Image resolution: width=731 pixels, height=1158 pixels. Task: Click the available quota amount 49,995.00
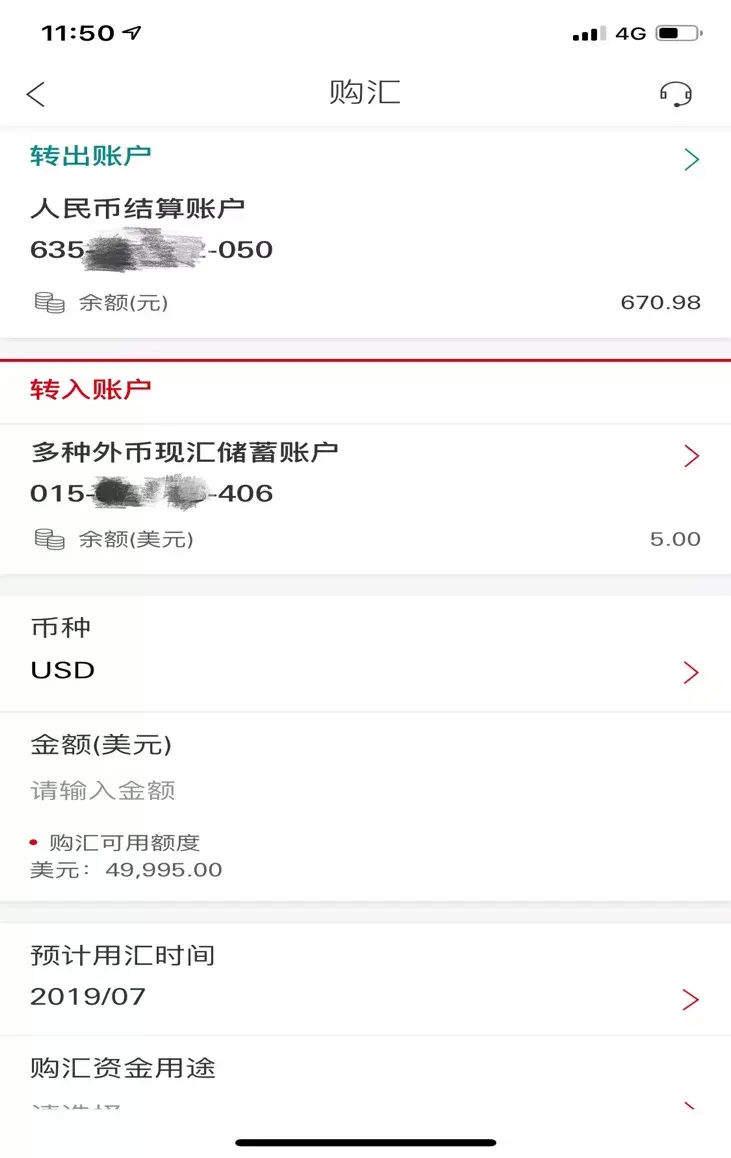[163, 870]
